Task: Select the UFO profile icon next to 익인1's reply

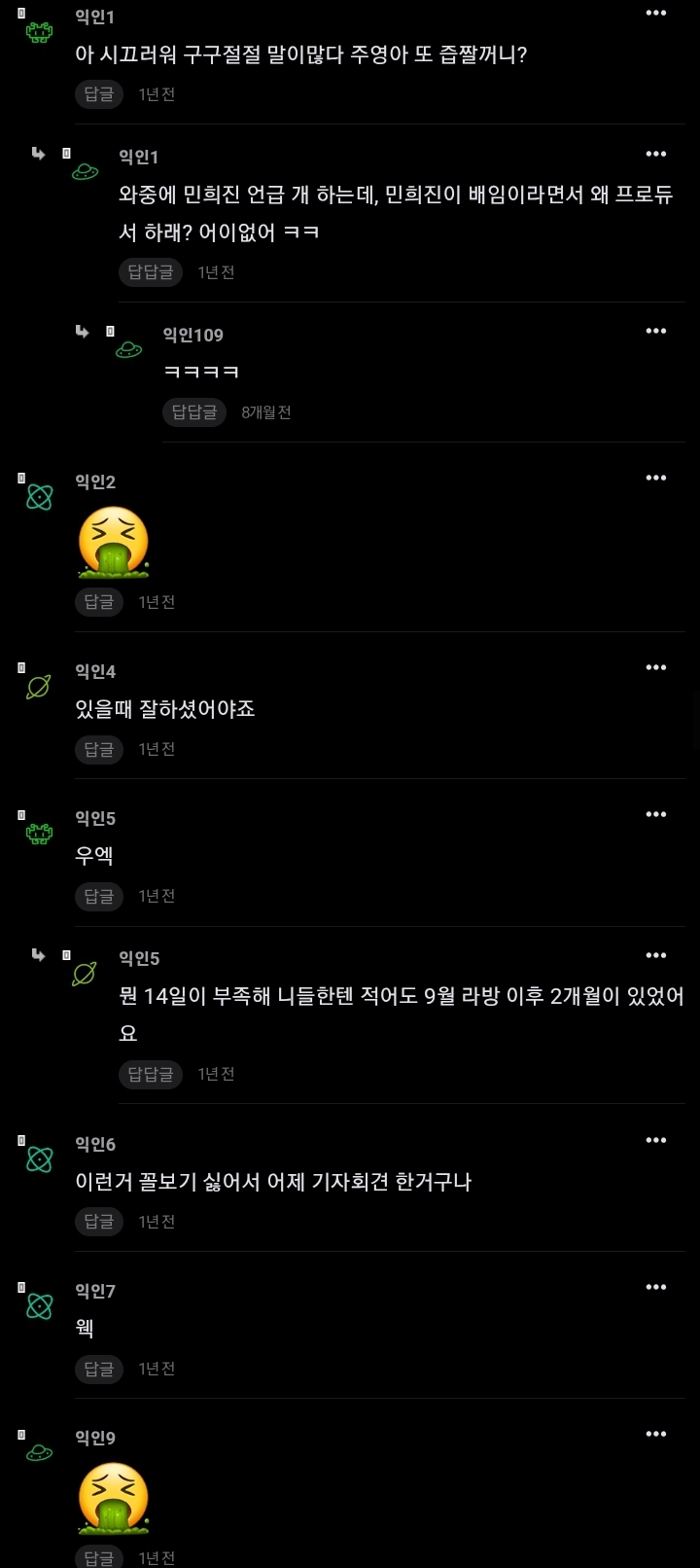Action: tap(86, 169)
